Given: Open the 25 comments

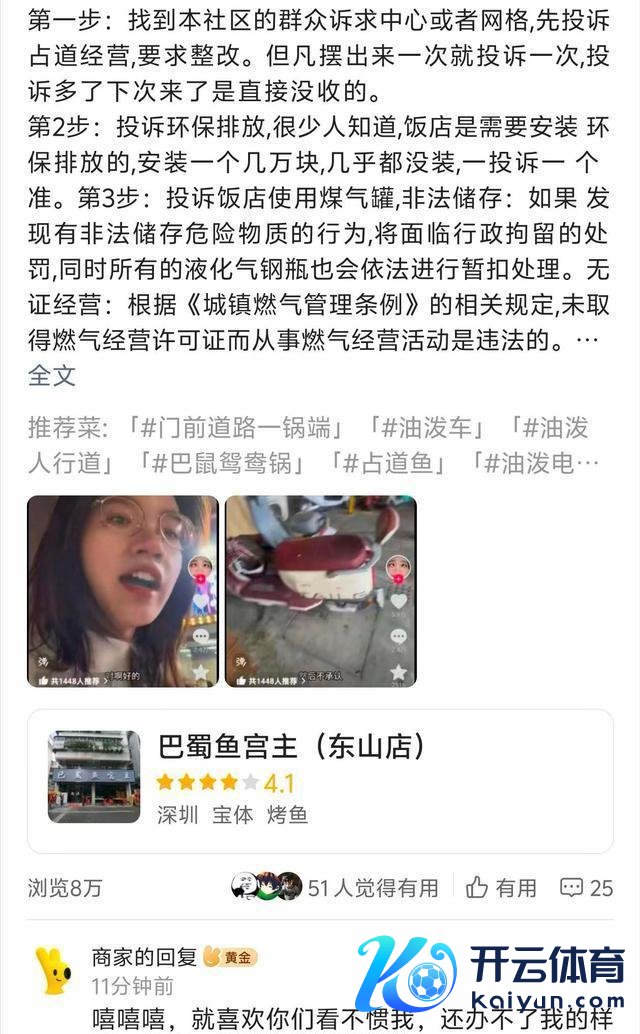Looking at the screenshot, I should 587,887.
